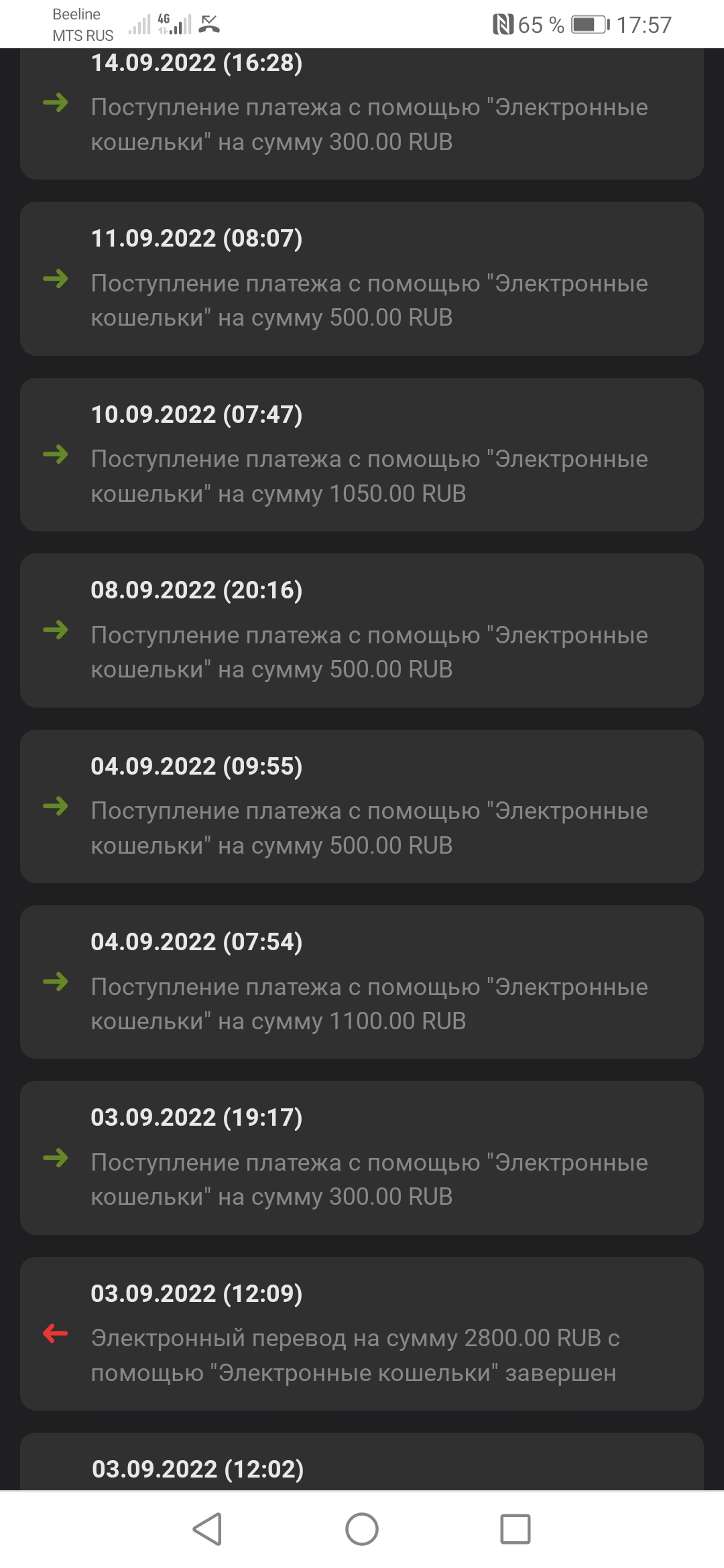724x1568 pixels.
Task: Open the 04.09.2022 (09:55) transaction entry
Action: pos(362,806)
